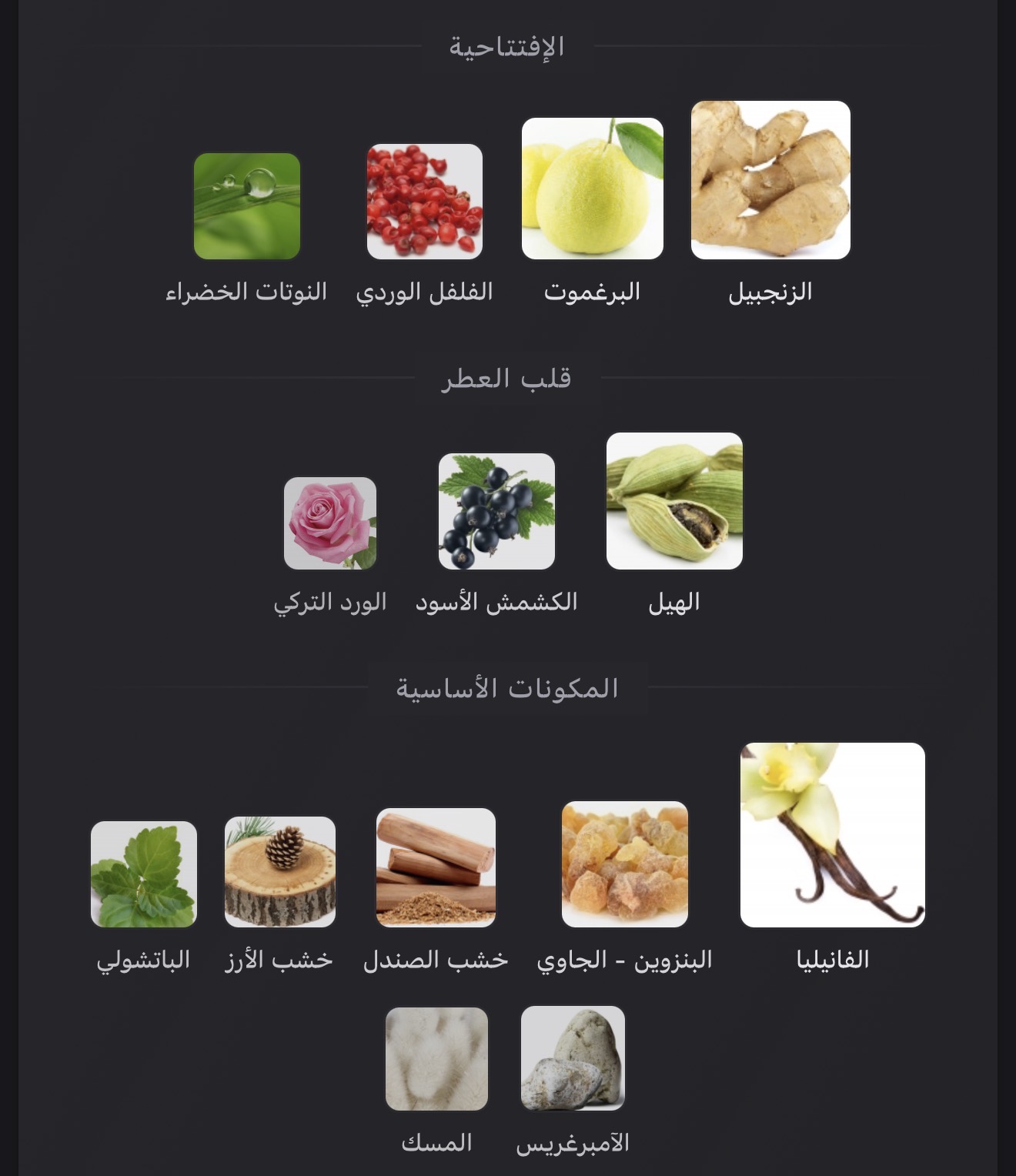1016x1176 pixels.
Task: Open the خشب الأرز (cedarwood) note
Action: click(280, 872)
